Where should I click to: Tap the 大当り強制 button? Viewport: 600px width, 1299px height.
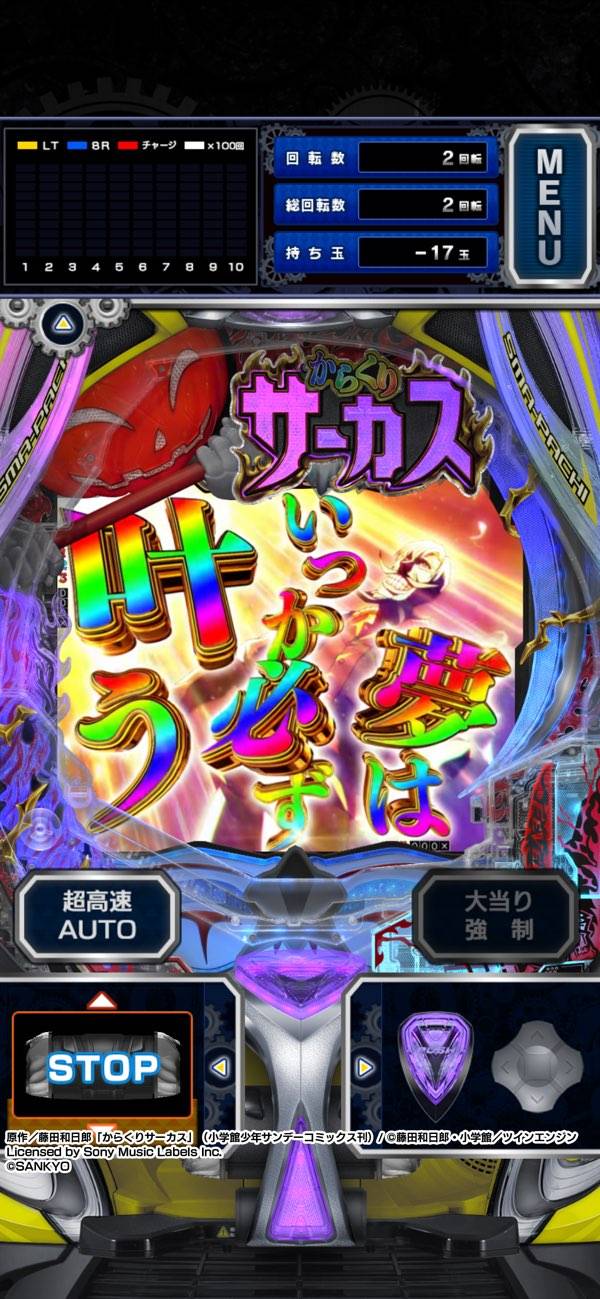click(x=497, y=915)
